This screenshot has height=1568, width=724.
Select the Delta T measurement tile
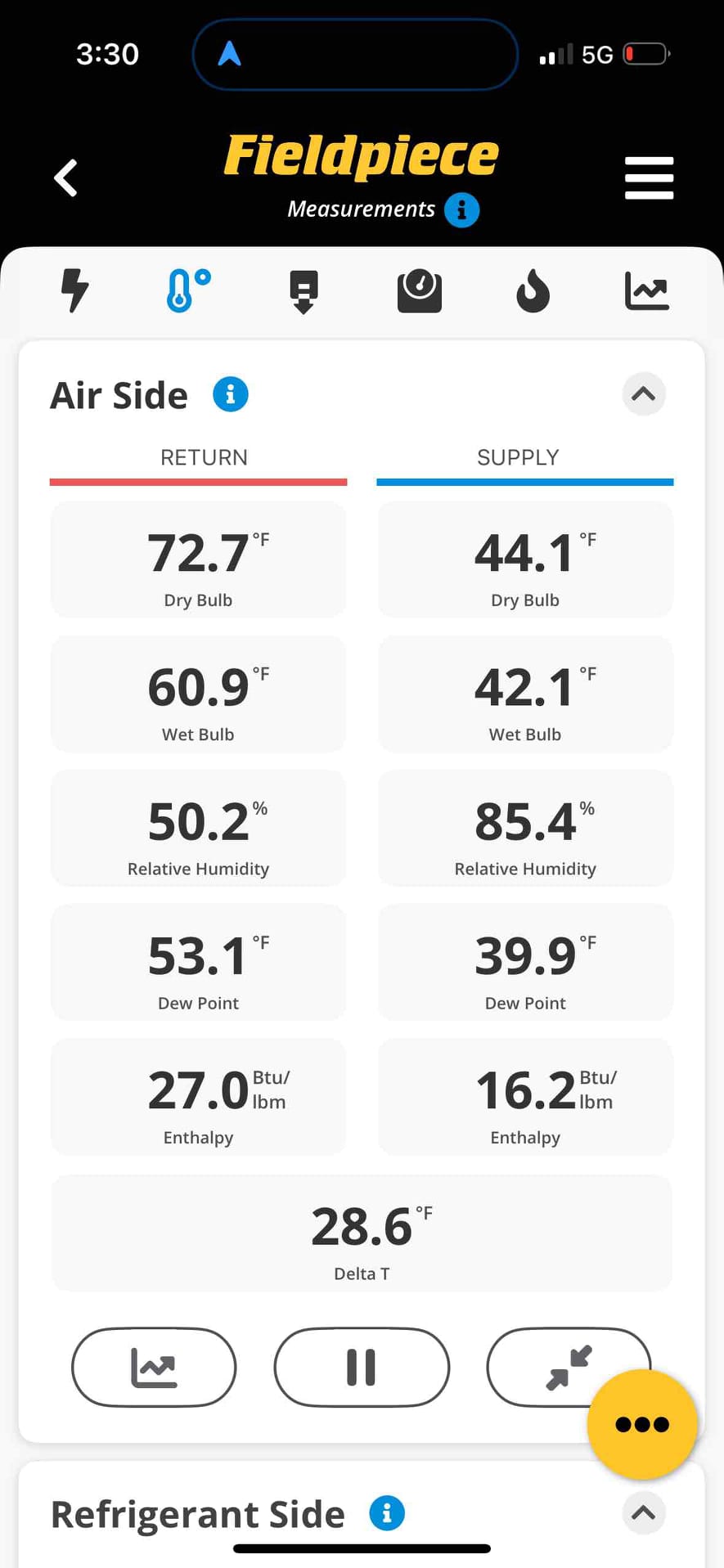click(361, 1233)
